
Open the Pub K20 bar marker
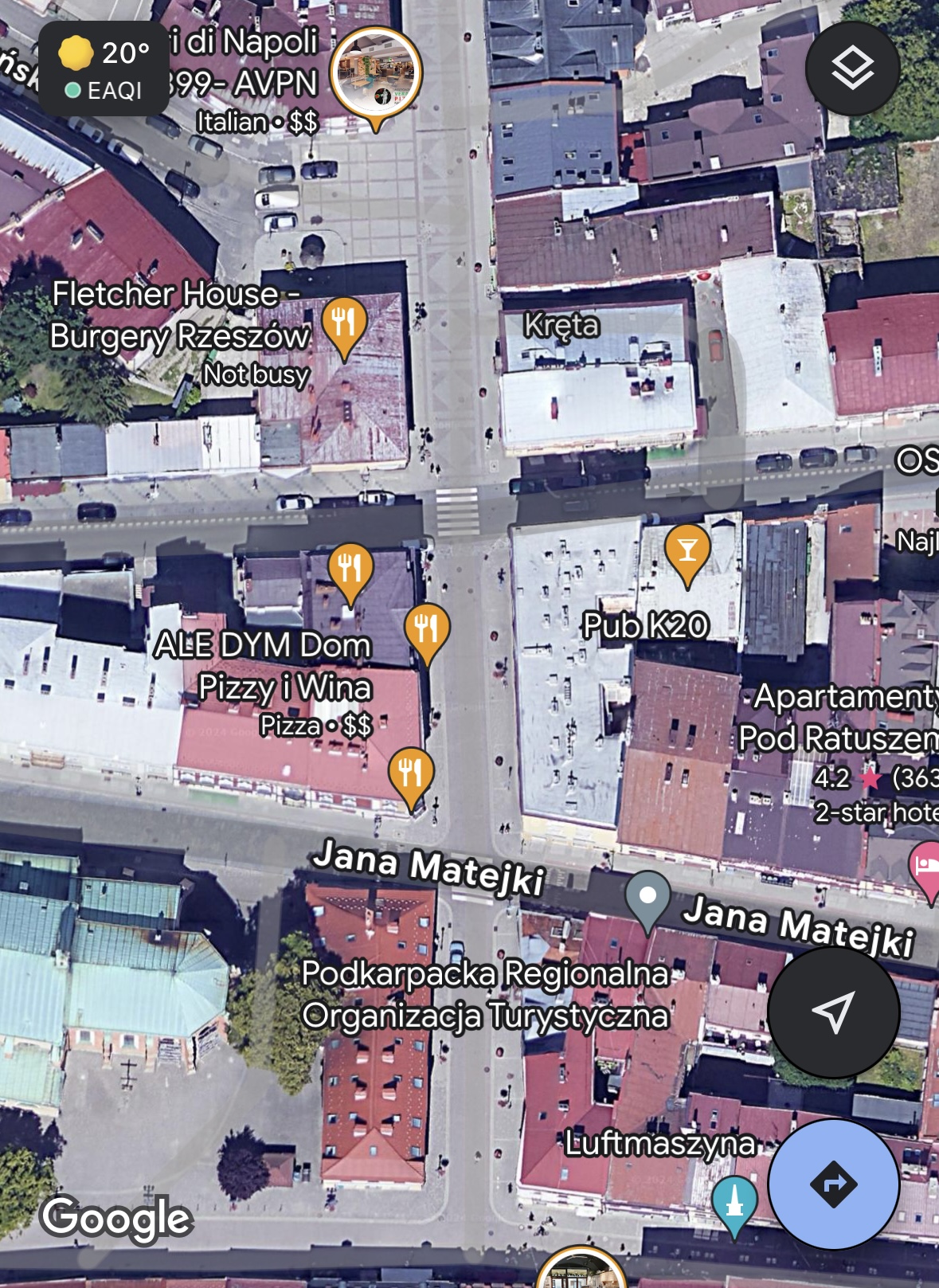(687, 552)
